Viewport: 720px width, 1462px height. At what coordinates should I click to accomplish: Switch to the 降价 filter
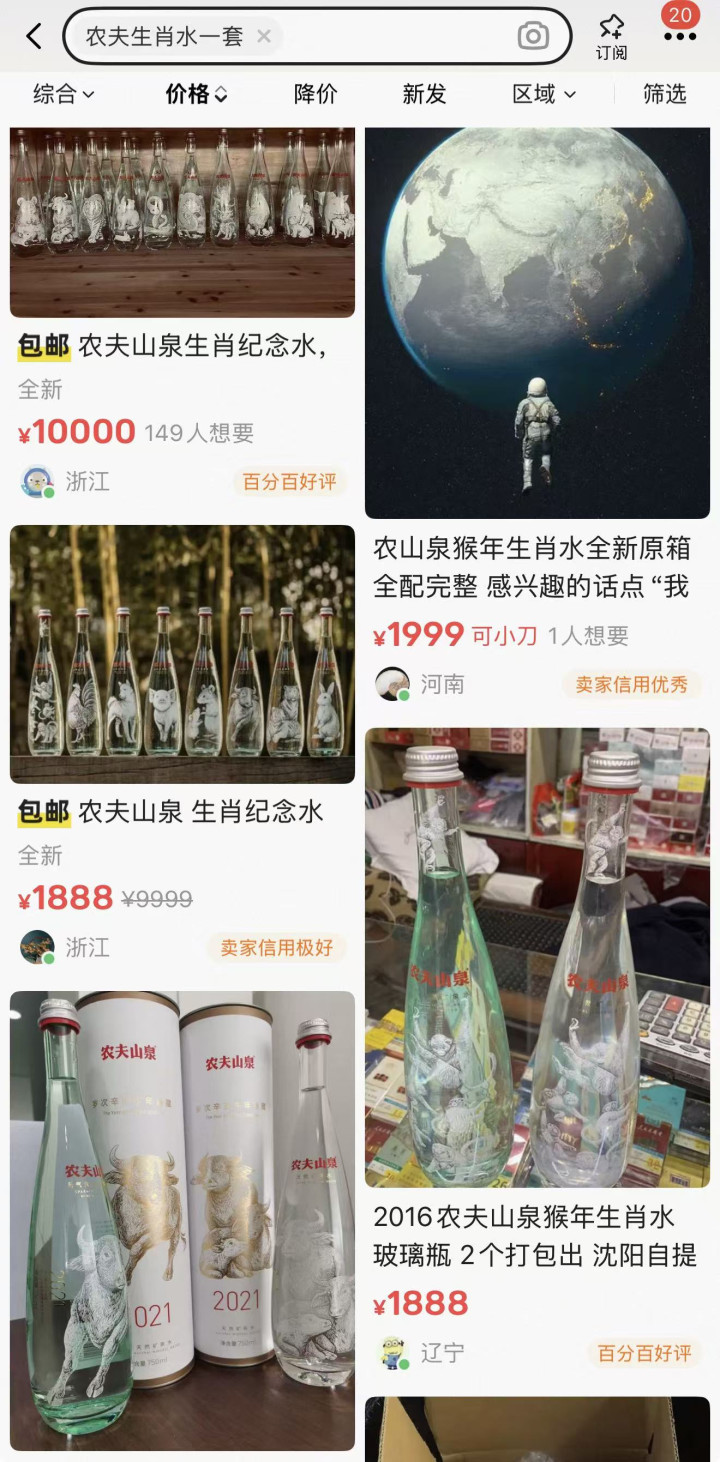point(315,94)
